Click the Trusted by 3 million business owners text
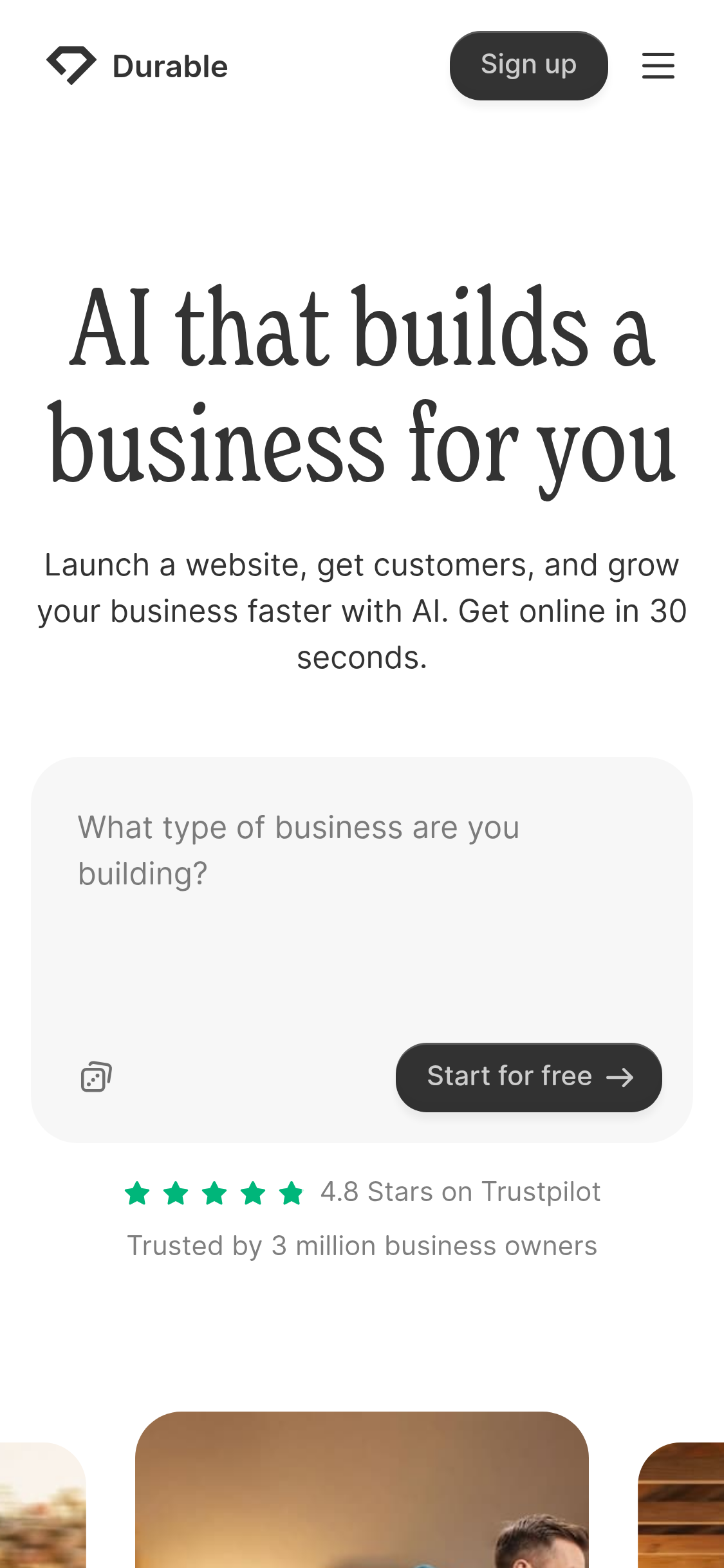724x1568 pixels. (362, 1245)
